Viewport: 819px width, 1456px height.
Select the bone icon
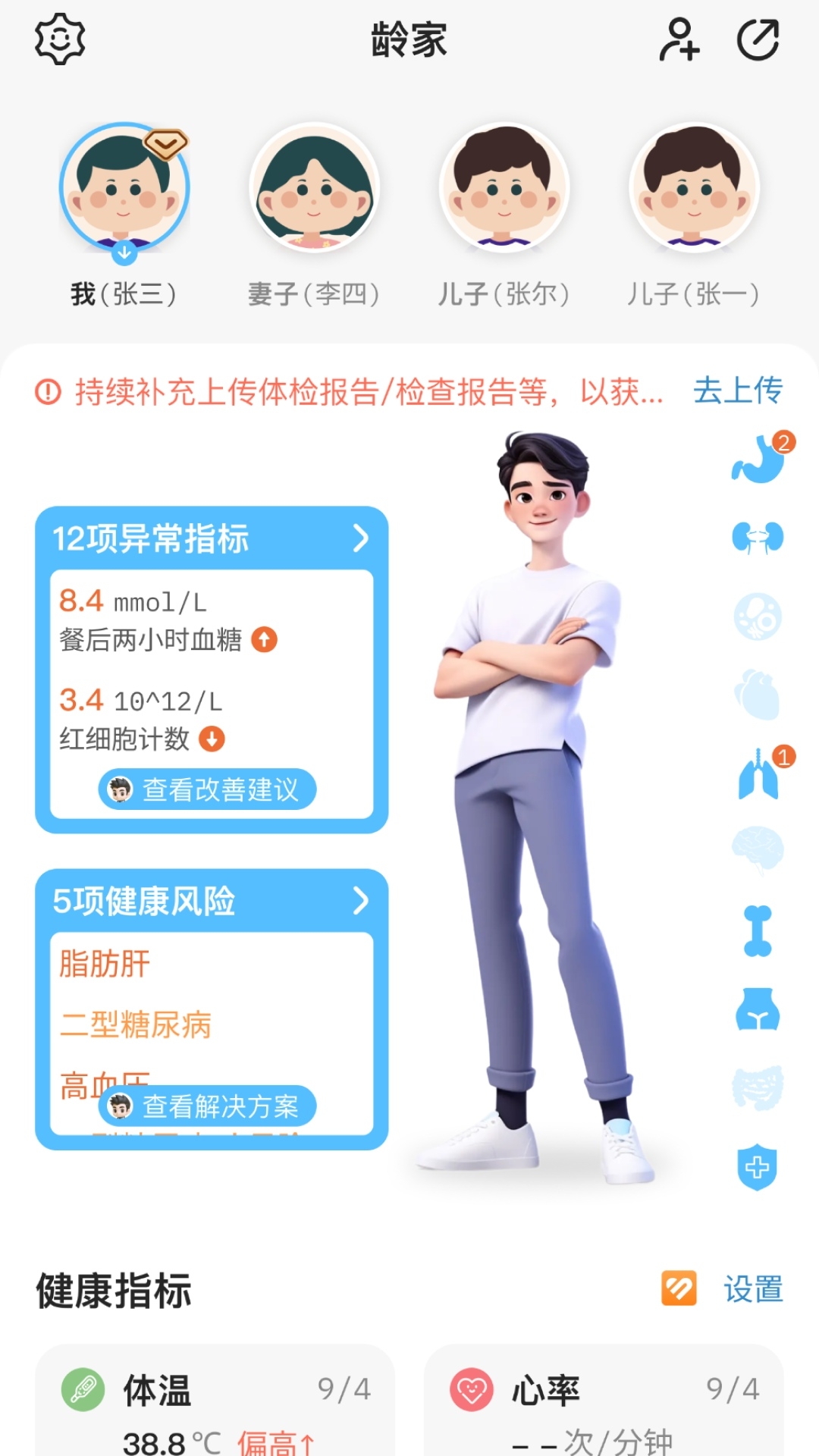coord(758,930)
